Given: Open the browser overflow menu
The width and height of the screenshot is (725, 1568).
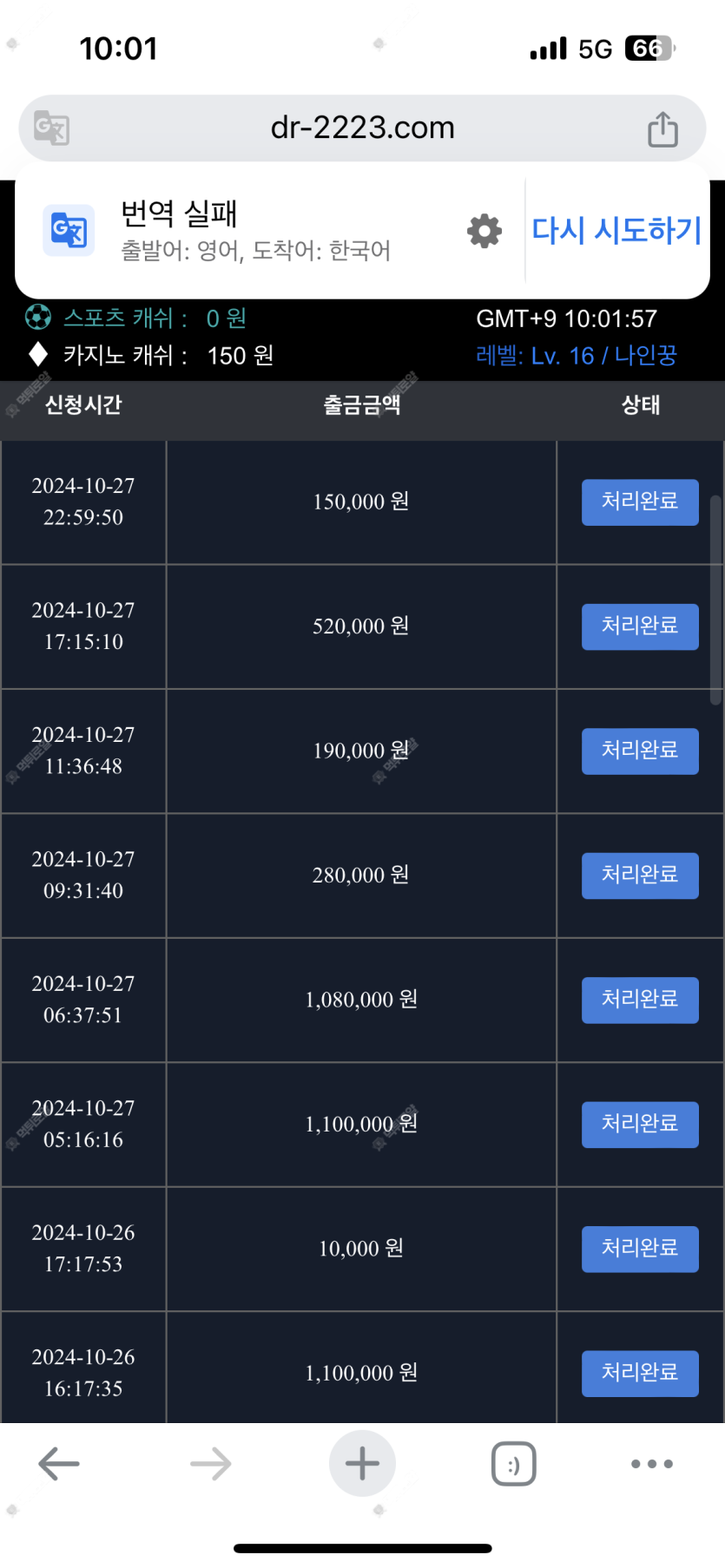Looking at the screenshot, I should (x=652, y=1464).
